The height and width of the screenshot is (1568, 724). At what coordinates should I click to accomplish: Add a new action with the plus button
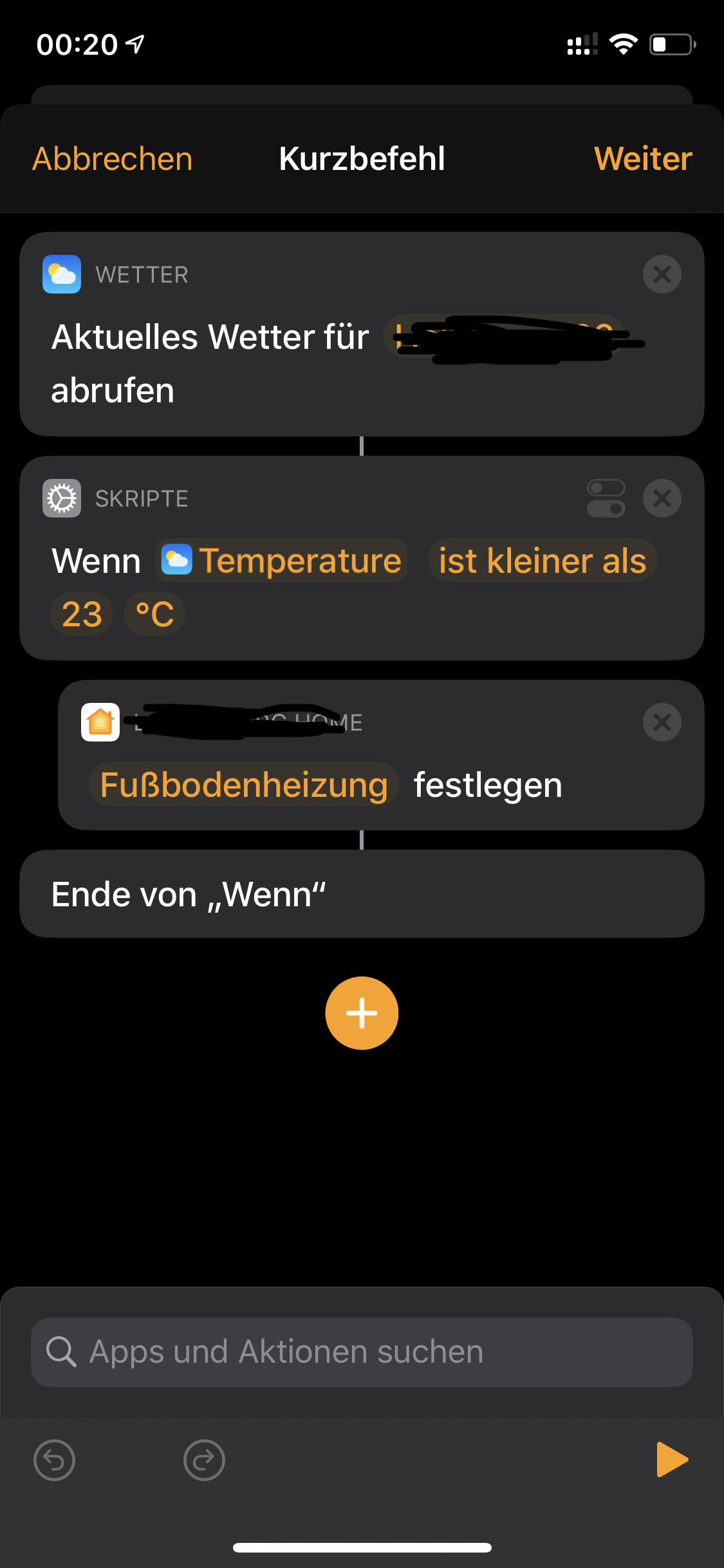click(362, 1013)
